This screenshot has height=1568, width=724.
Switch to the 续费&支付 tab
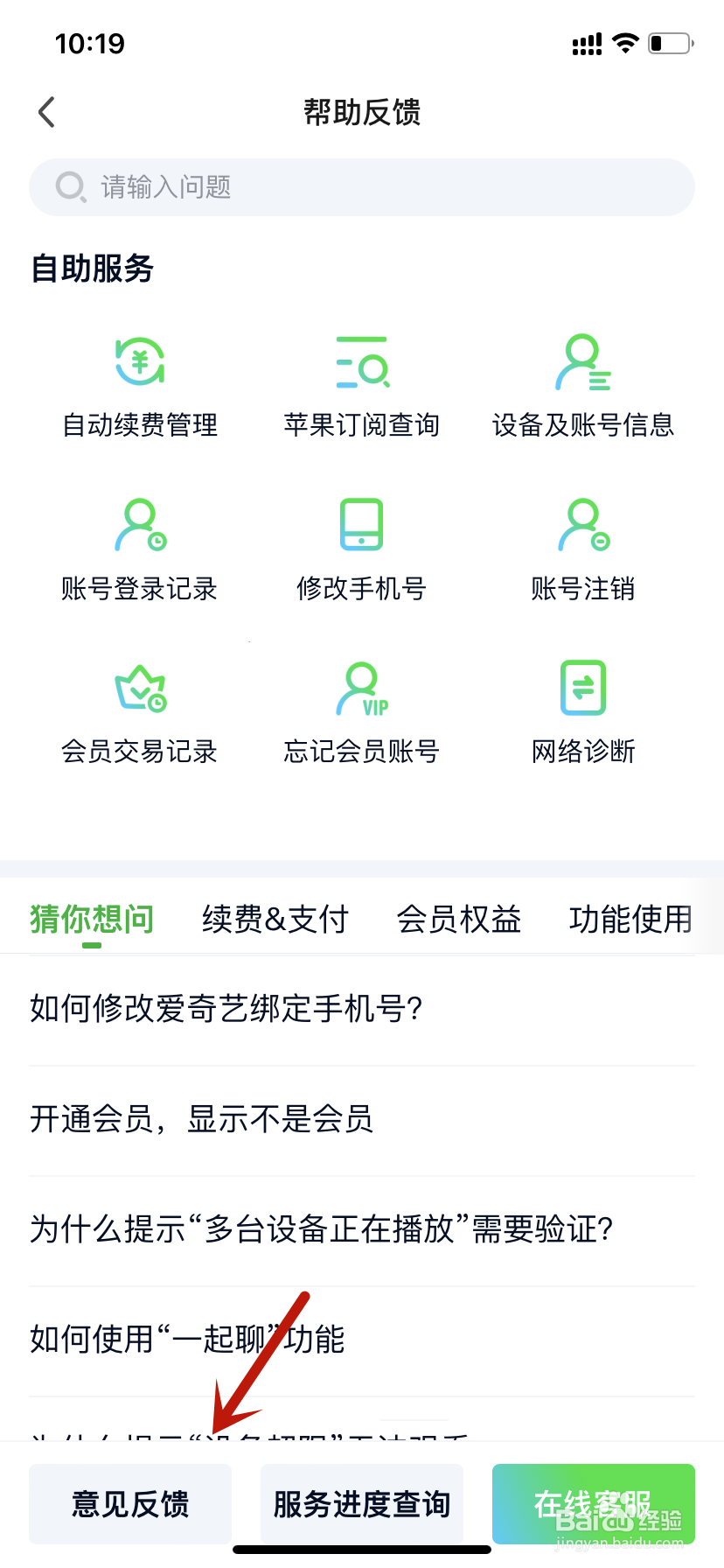(x=275, y=919)
